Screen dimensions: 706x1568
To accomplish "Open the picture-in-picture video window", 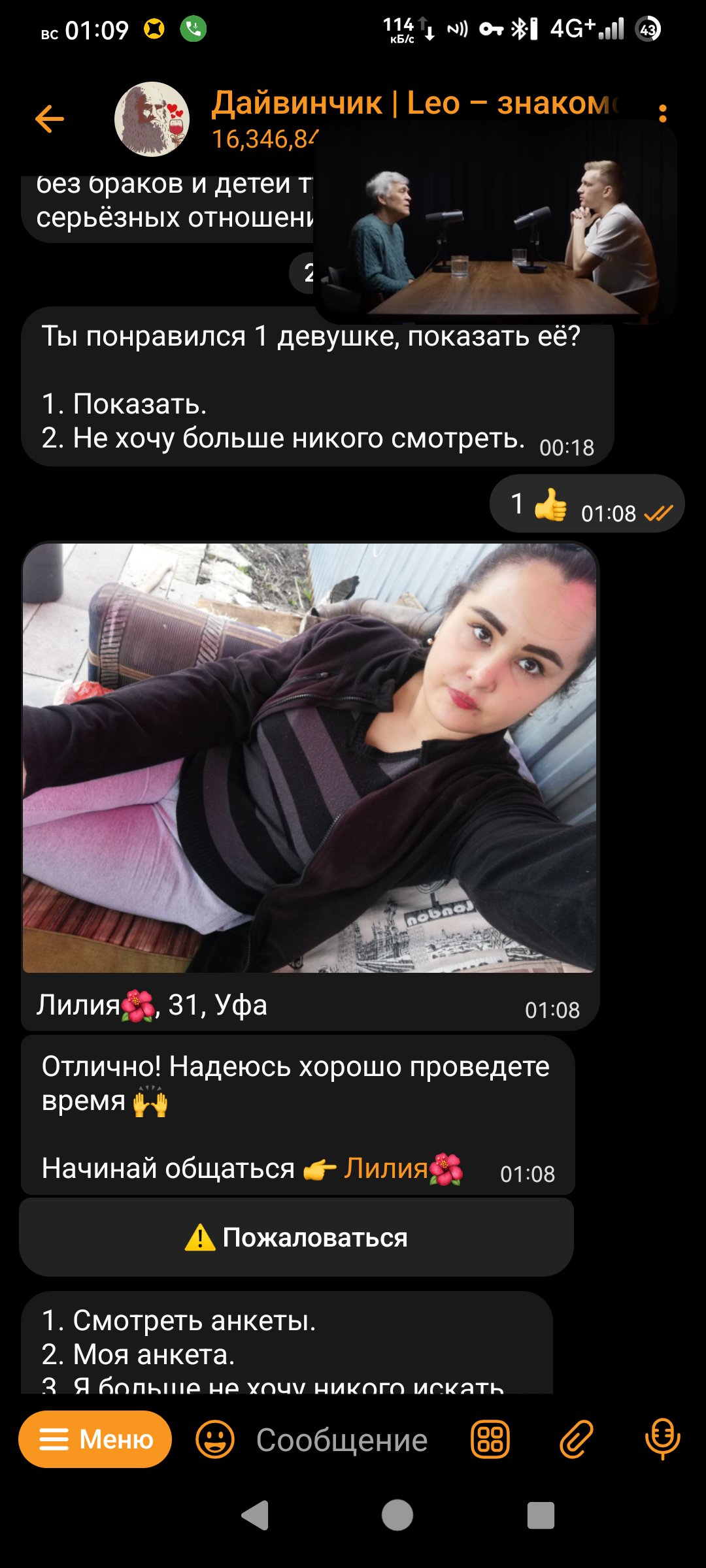I will 495,222.
